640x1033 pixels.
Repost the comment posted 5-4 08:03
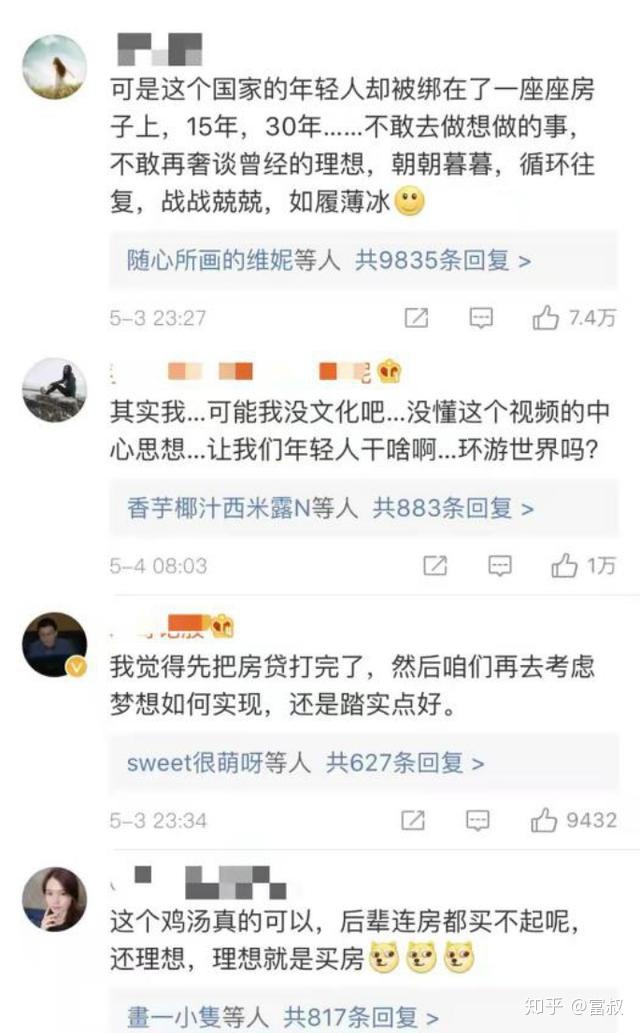435,566
